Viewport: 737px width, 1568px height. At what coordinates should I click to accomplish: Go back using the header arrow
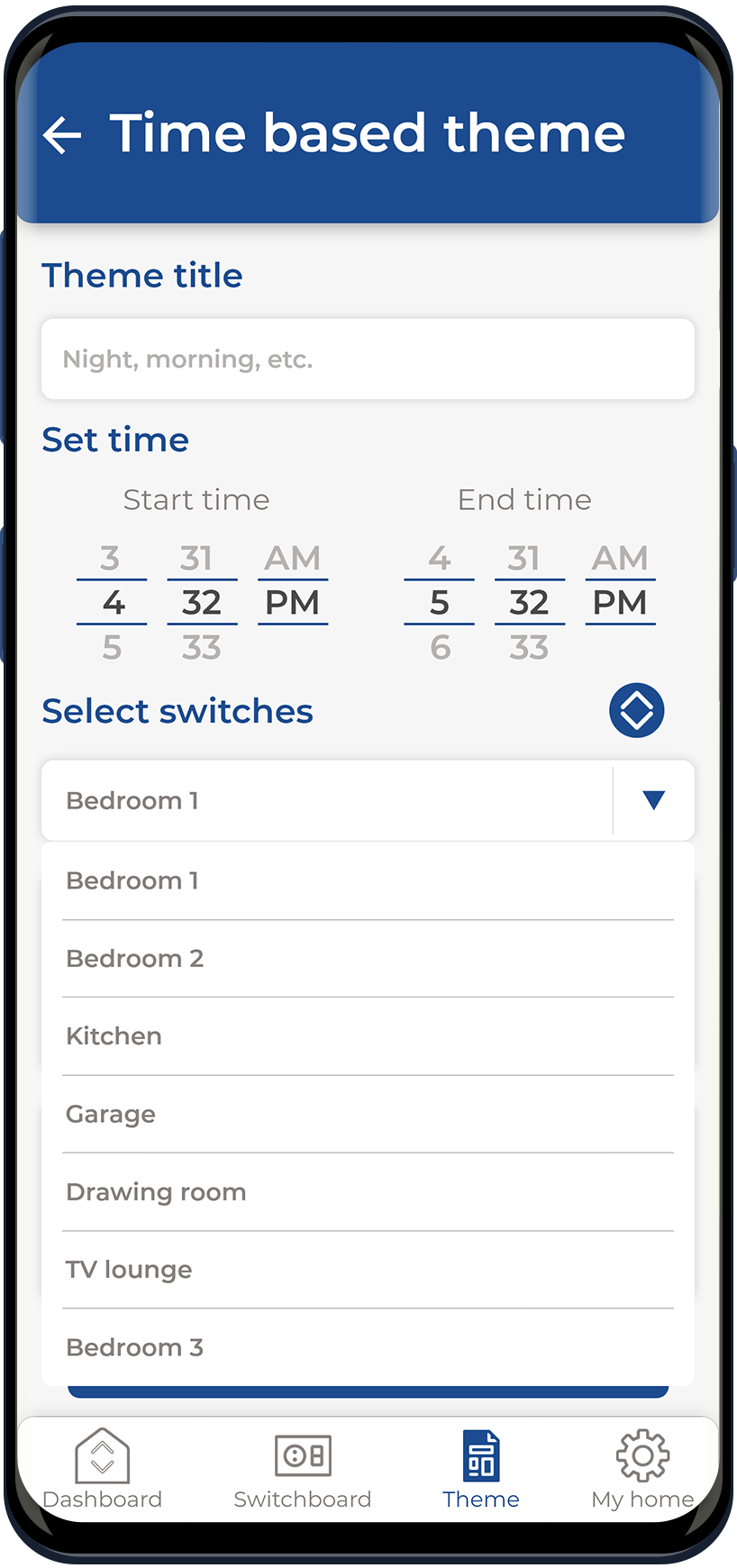point(62,135)
